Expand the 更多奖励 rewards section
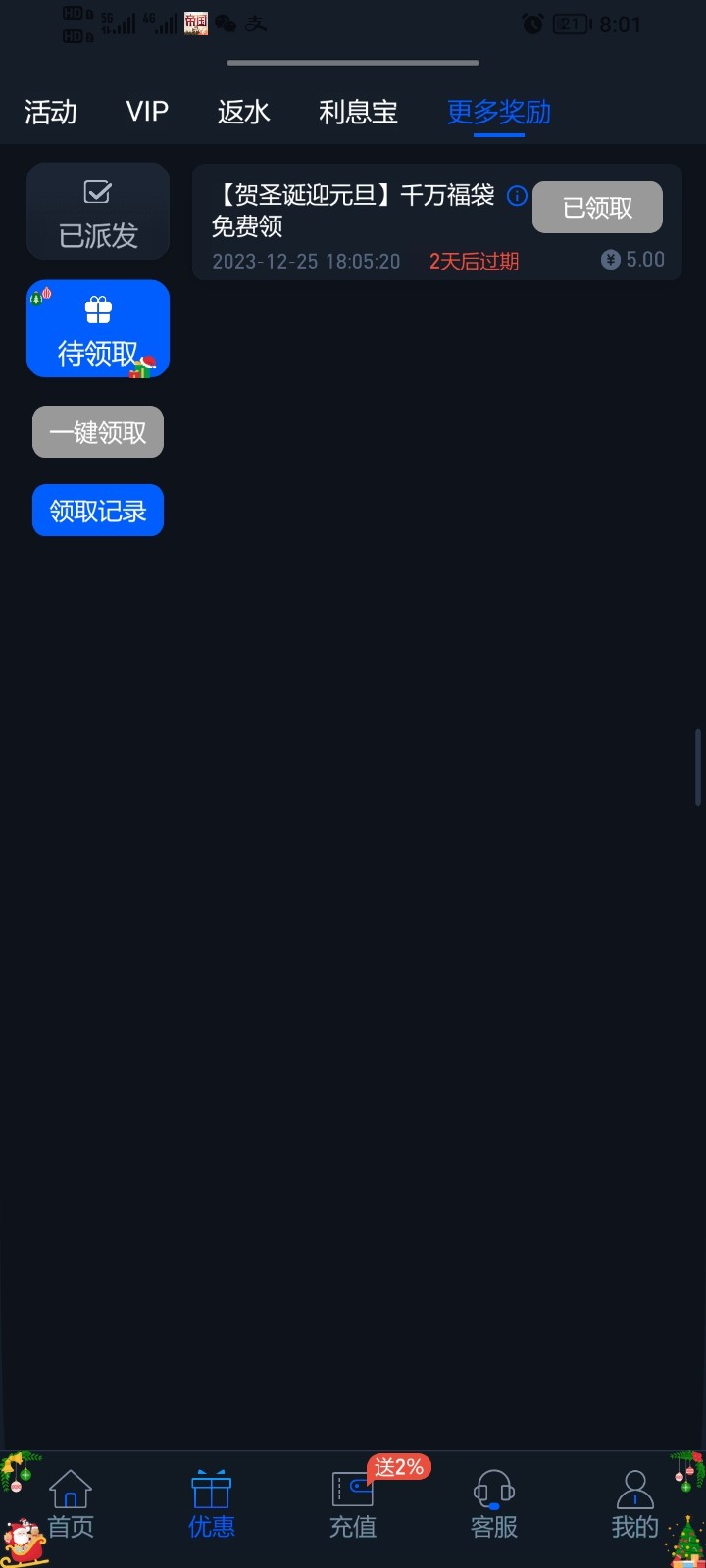The image size is (706, 1568). click(x=499, y=113)
